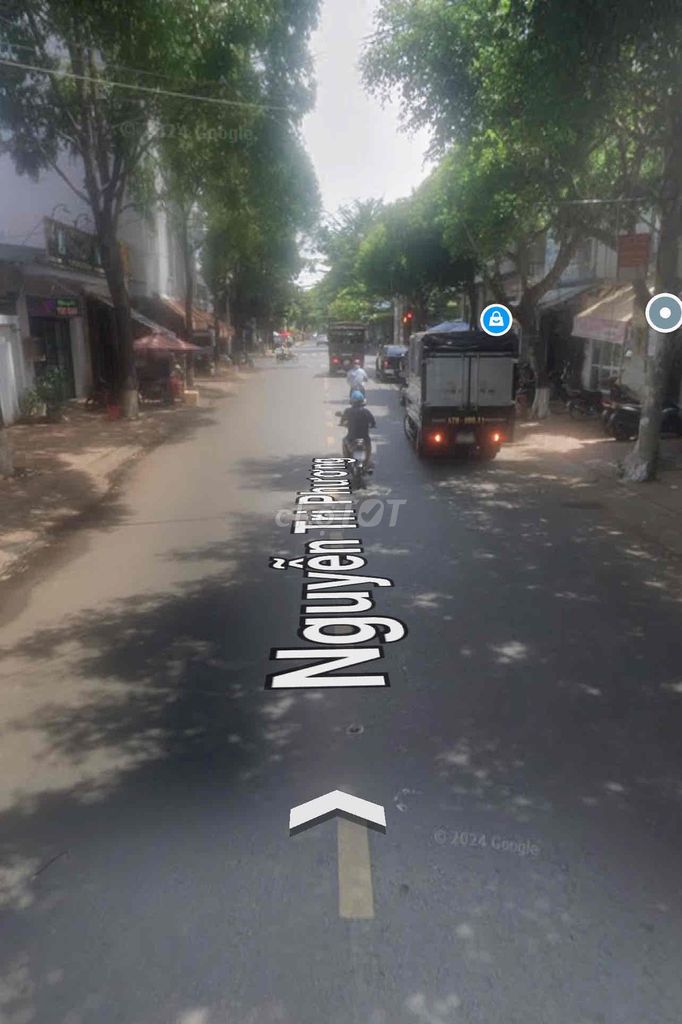
Task: Tap the forward arrow along the street
Action: 337,810
